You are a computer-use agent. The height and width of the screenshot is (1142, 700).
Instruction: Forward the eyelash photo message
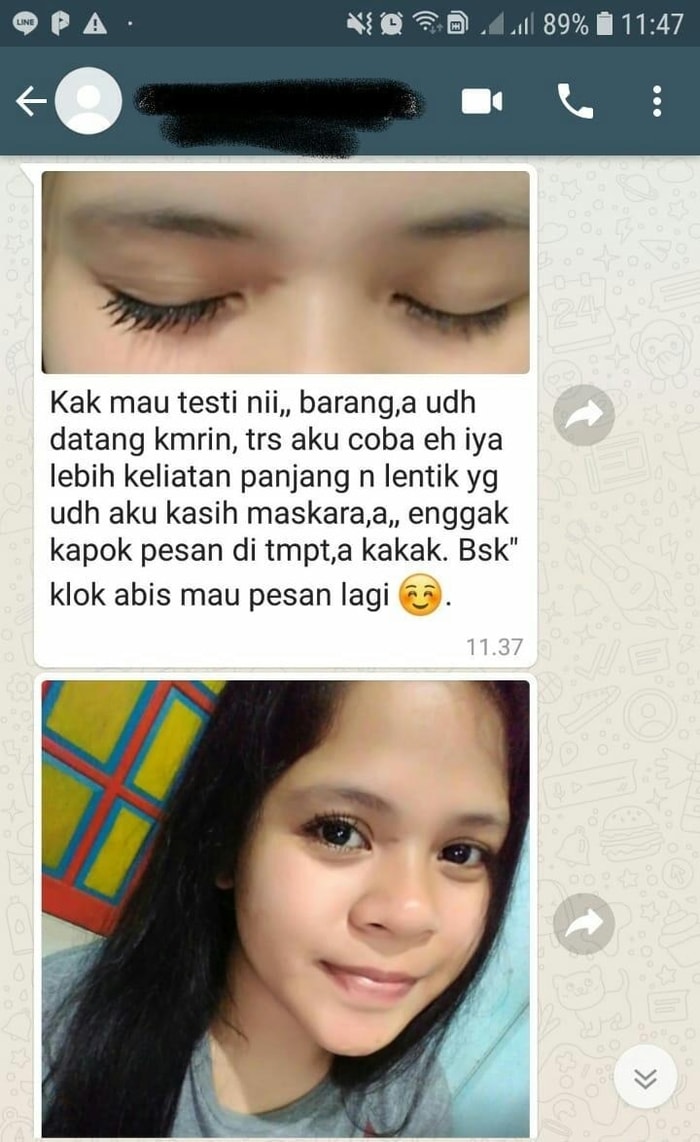(583, 415)
